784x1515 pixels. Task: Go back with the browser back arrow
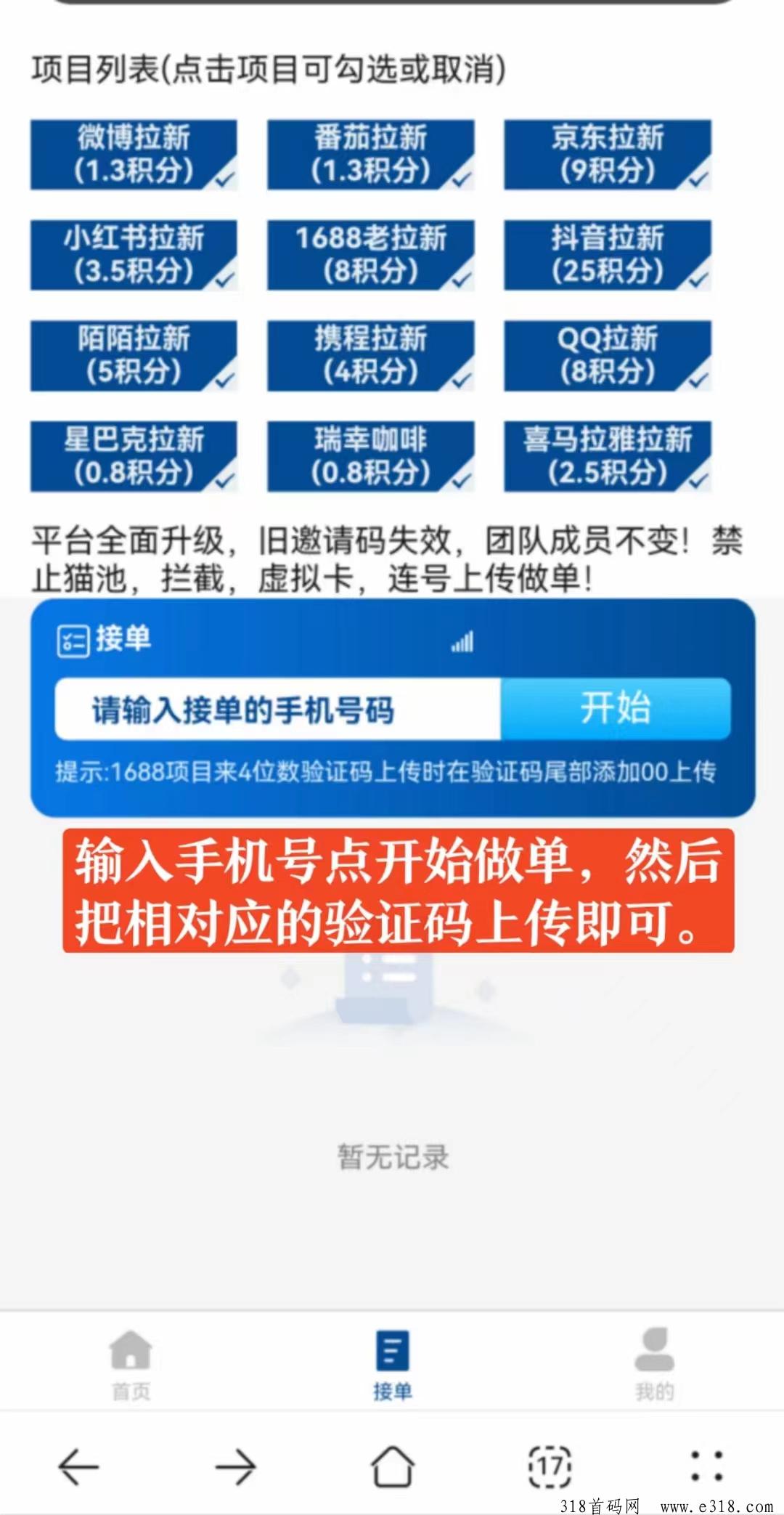[x=78, y=1467]
